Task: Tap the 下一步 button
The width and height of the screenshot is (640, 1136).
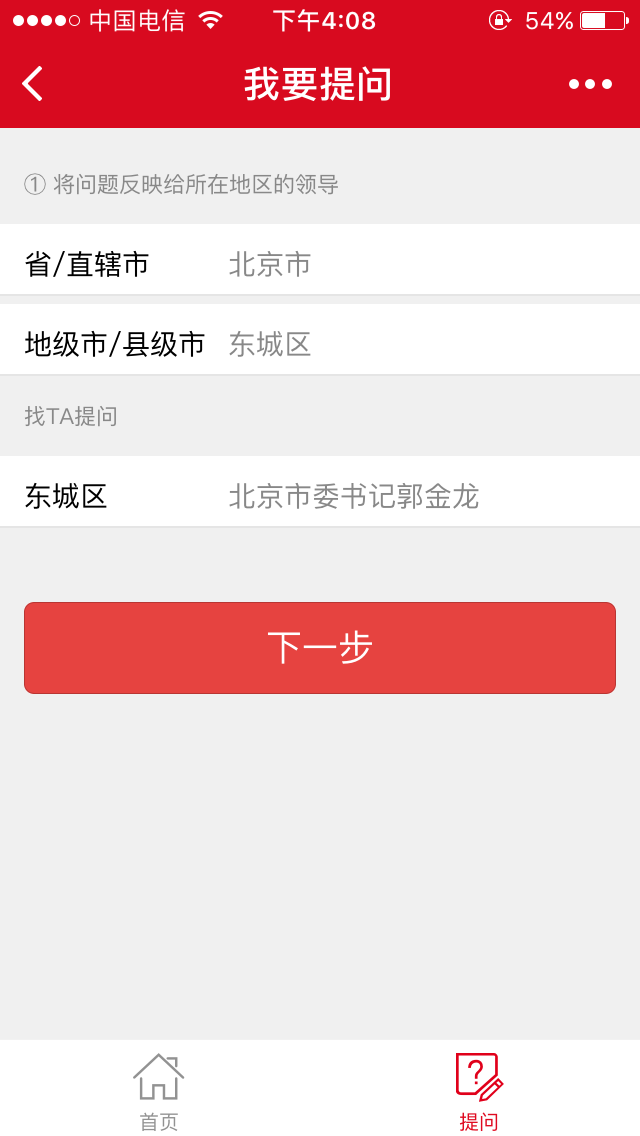Action: (320, 648)
